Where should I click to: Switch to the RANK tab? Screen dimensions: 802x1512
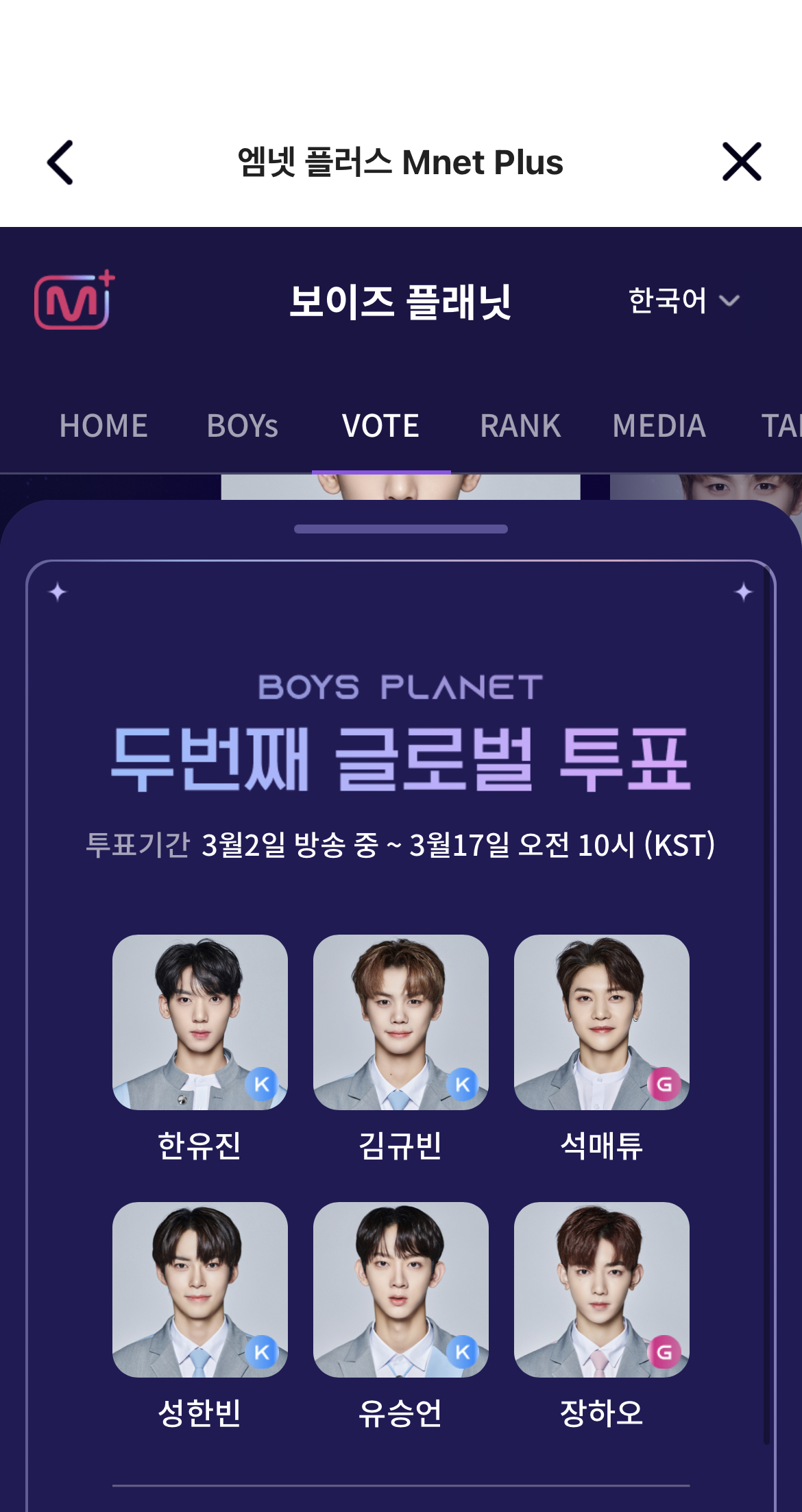click(520, 426)
